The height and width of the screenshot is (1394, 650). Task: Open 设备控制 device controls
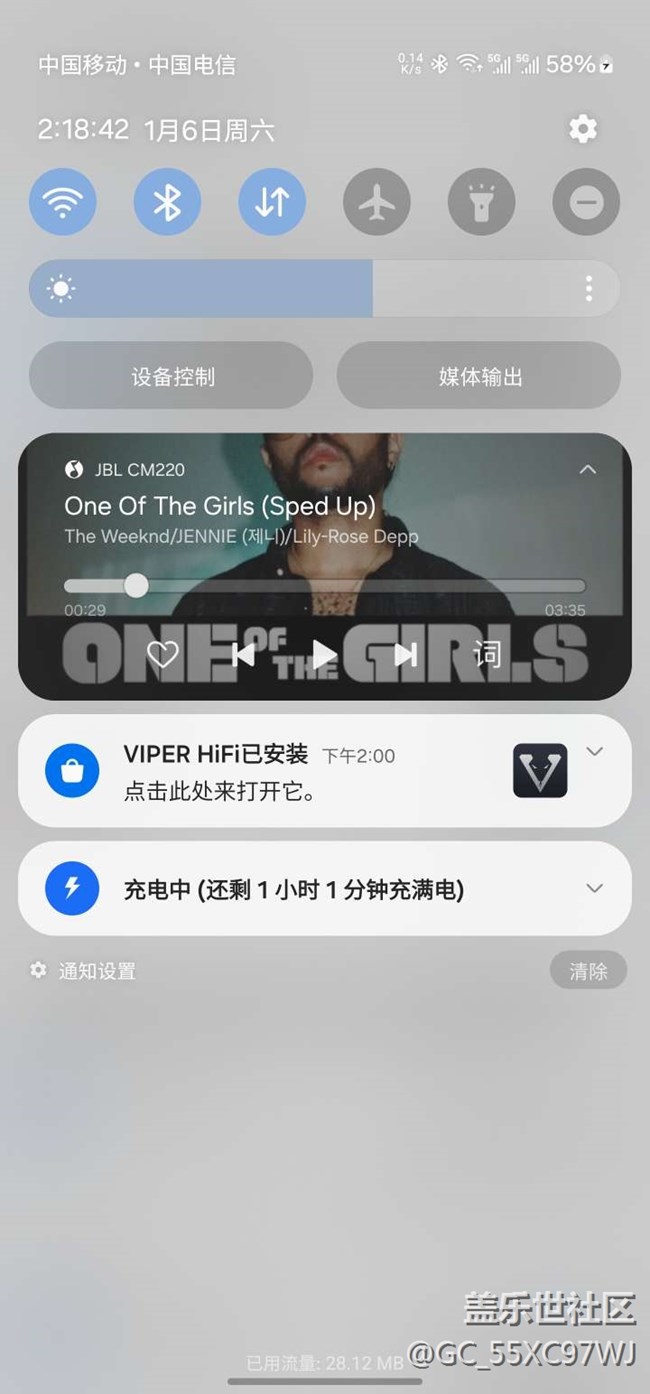[172, 377]
